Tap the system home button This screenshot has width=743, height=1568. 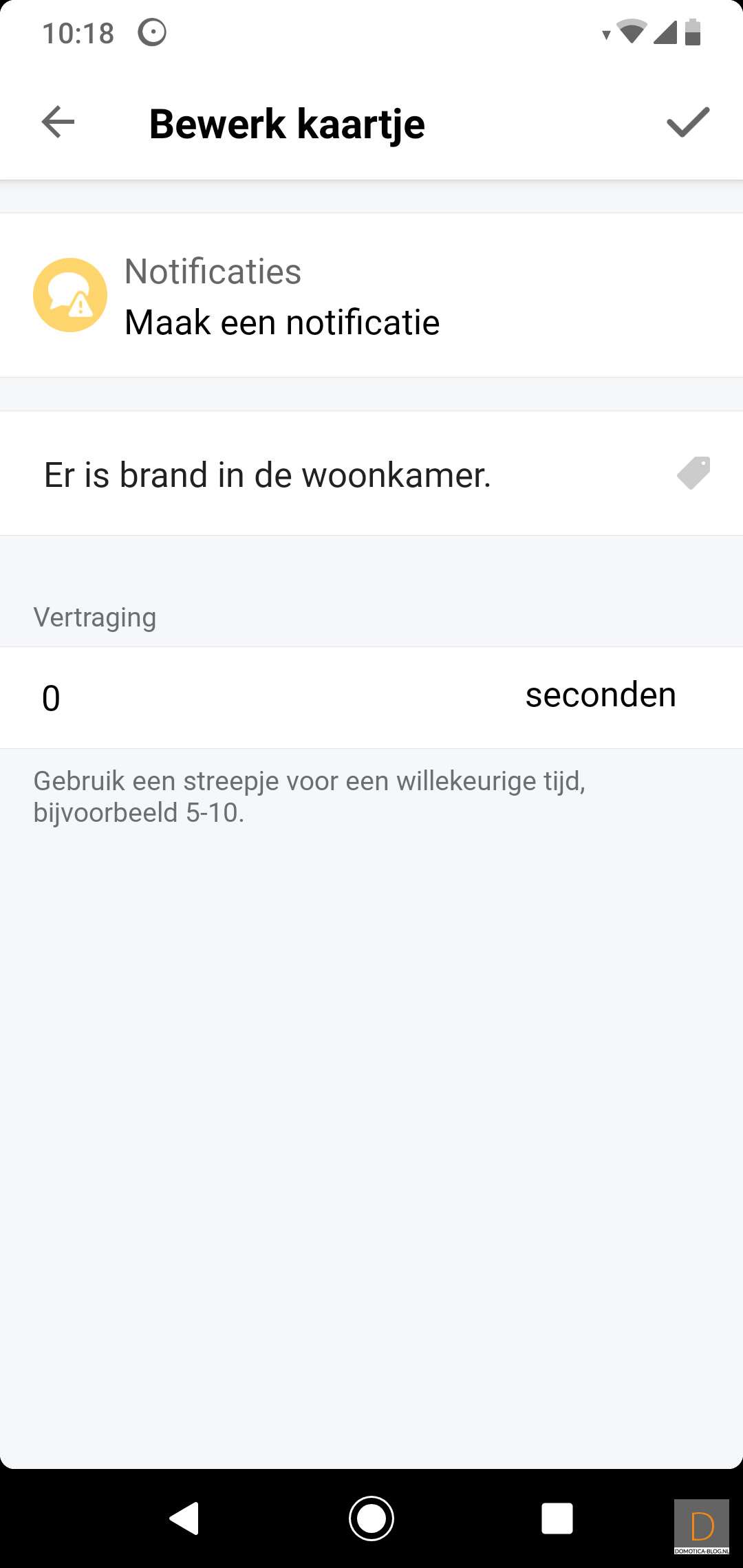pyautogui.click(x=371, y=1518)
